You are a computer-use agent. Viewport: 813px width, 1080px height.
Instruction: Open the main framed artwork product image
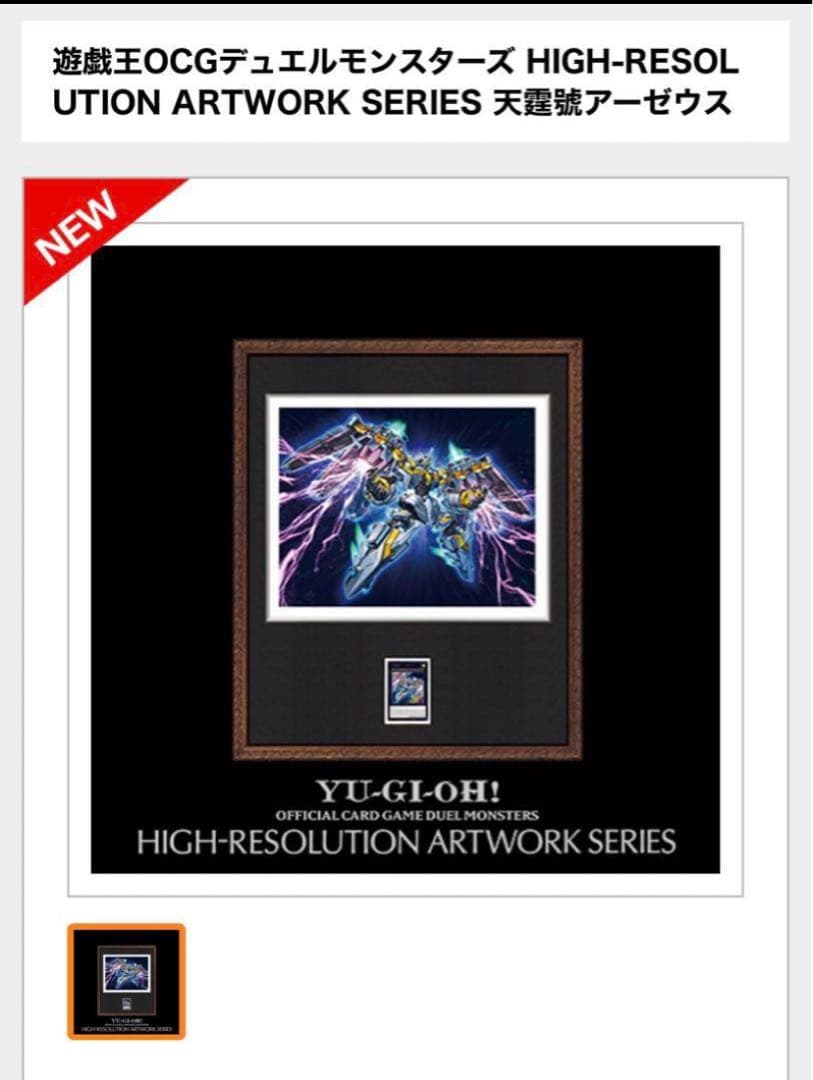pos(405,558)
